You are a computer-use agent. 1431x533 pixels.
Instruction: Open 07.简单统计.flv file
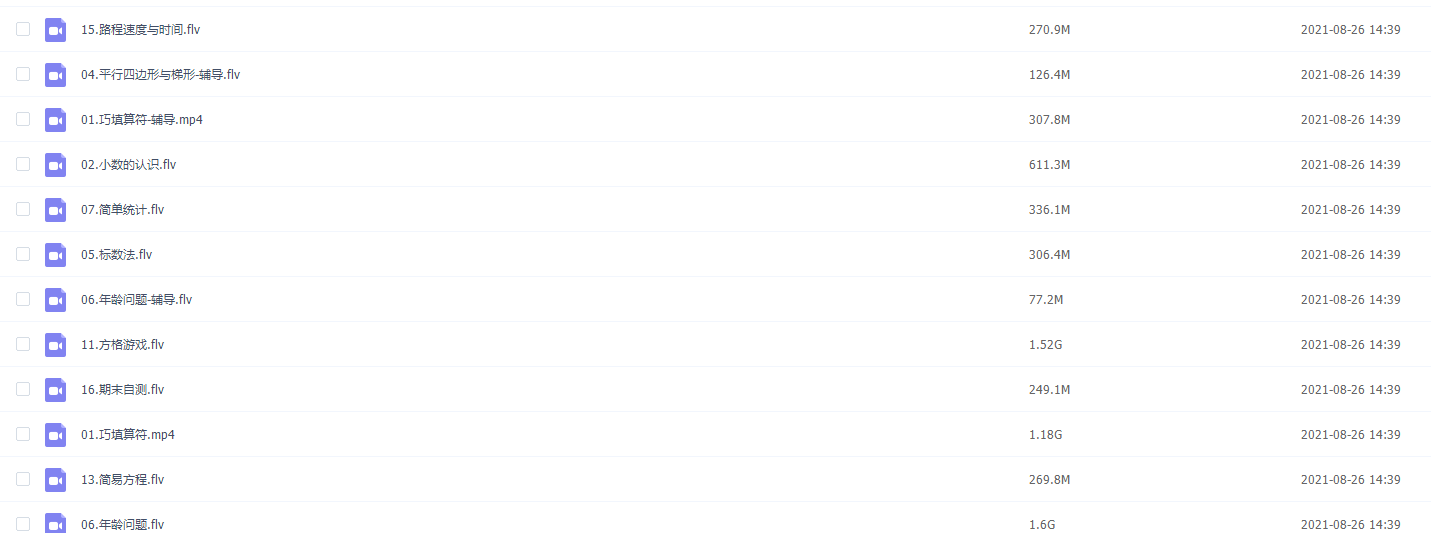coord(122,210)
